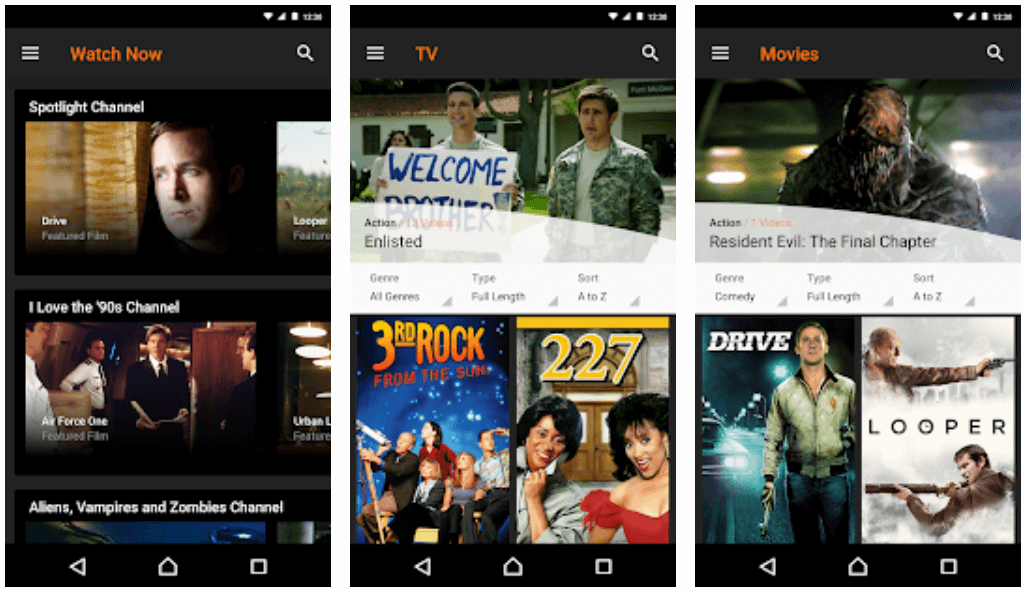The width and height of the screenshot is (1026, 590).
Task: Open the Air Force One featured film
Action: [x=140, y=385]
